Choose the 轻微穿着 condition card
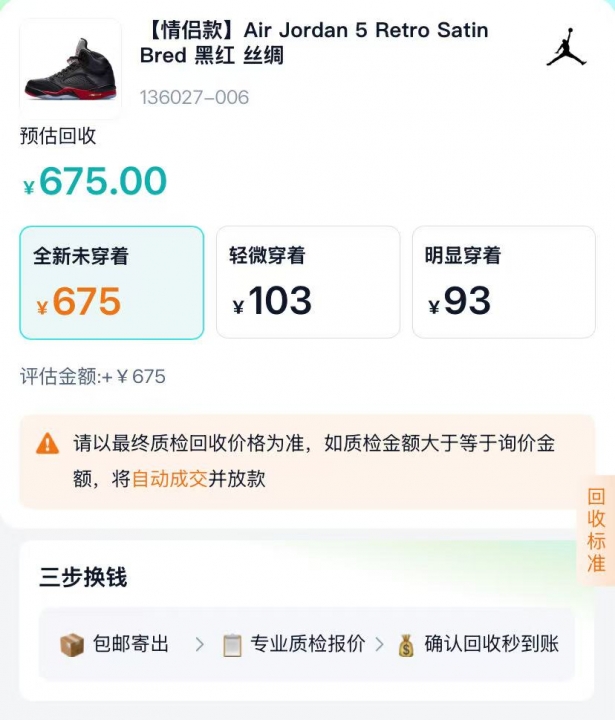 (x=307, y=282)
